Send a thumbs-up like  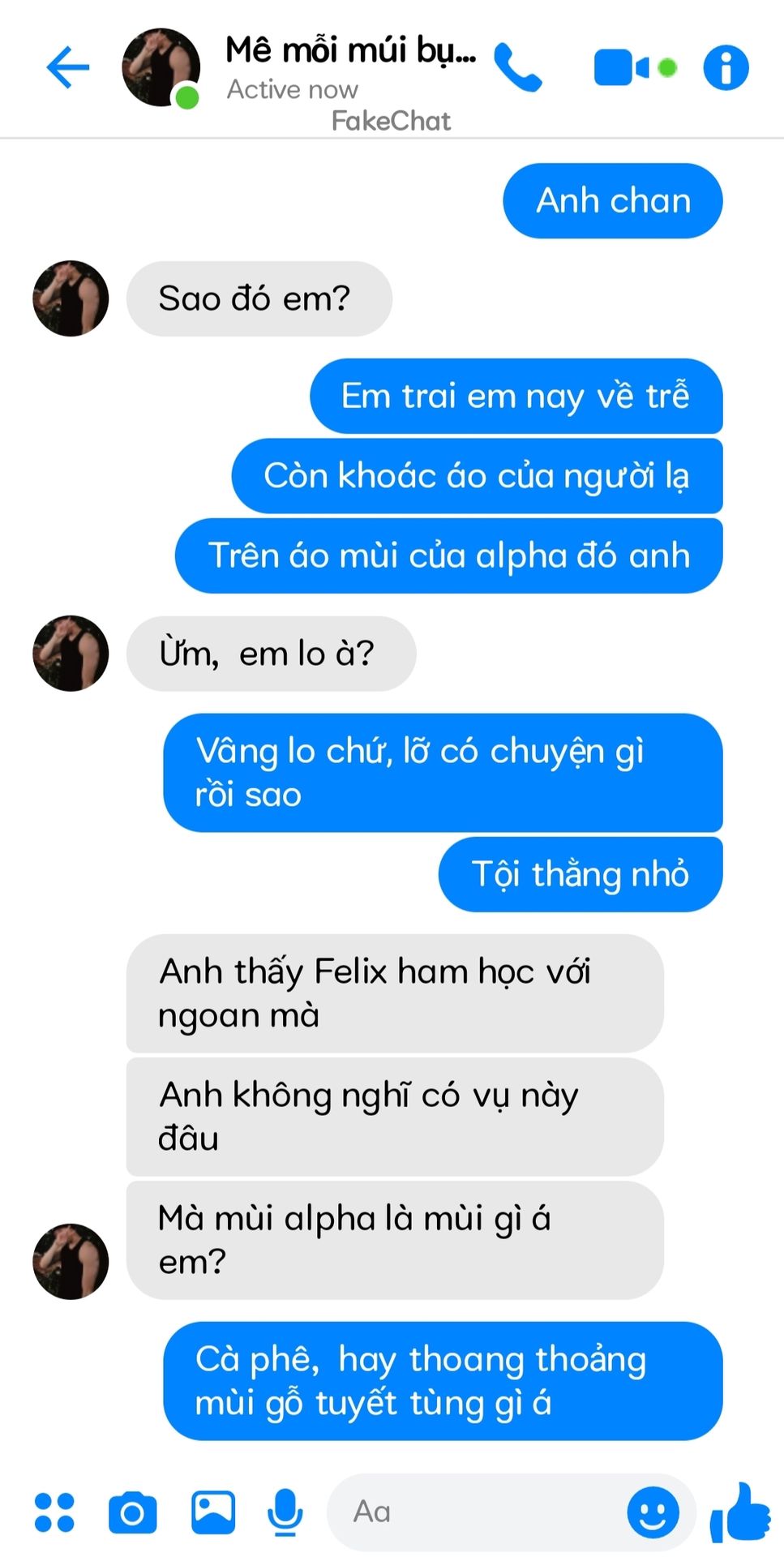739,1512
